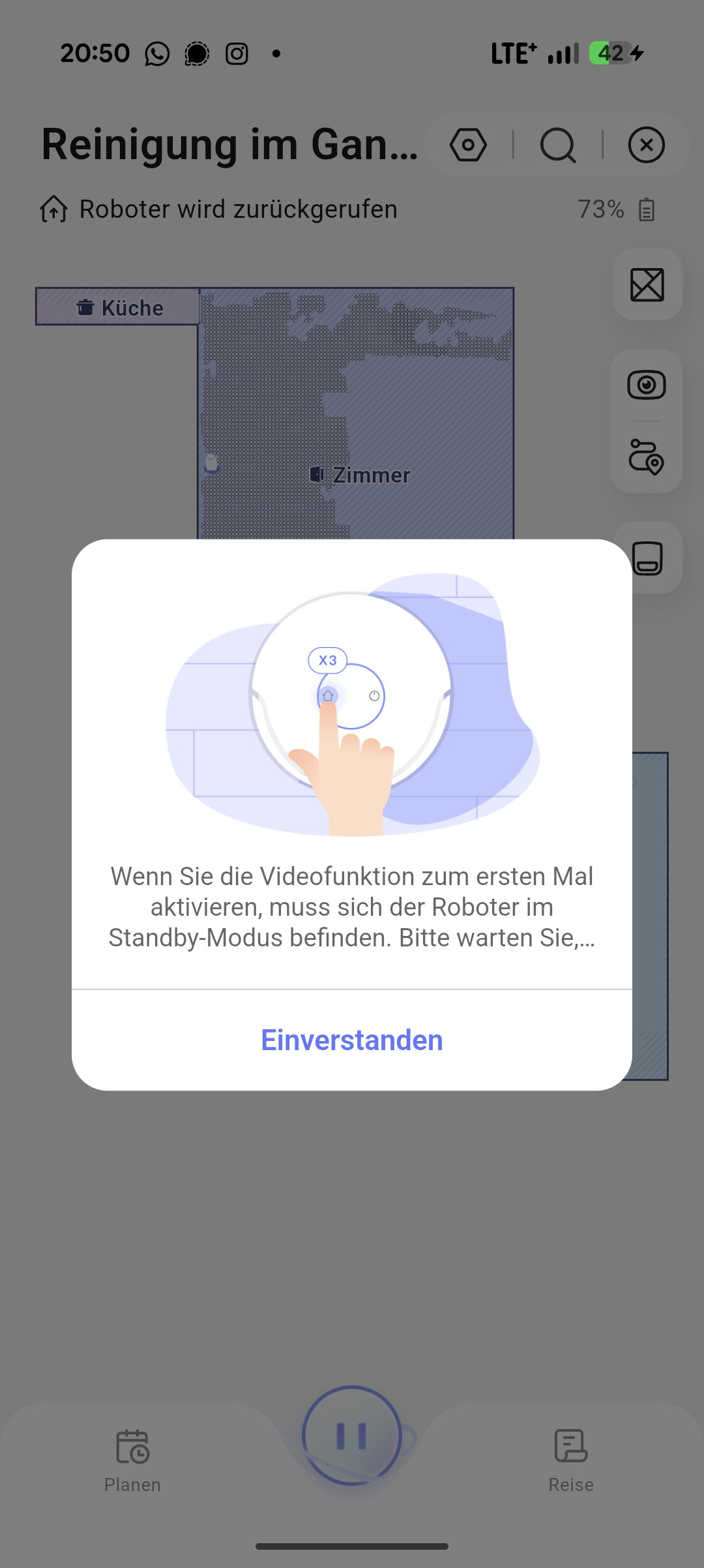Pause the robot's current task
This screenshot has height=1568, width=704.
[352, 1436]
